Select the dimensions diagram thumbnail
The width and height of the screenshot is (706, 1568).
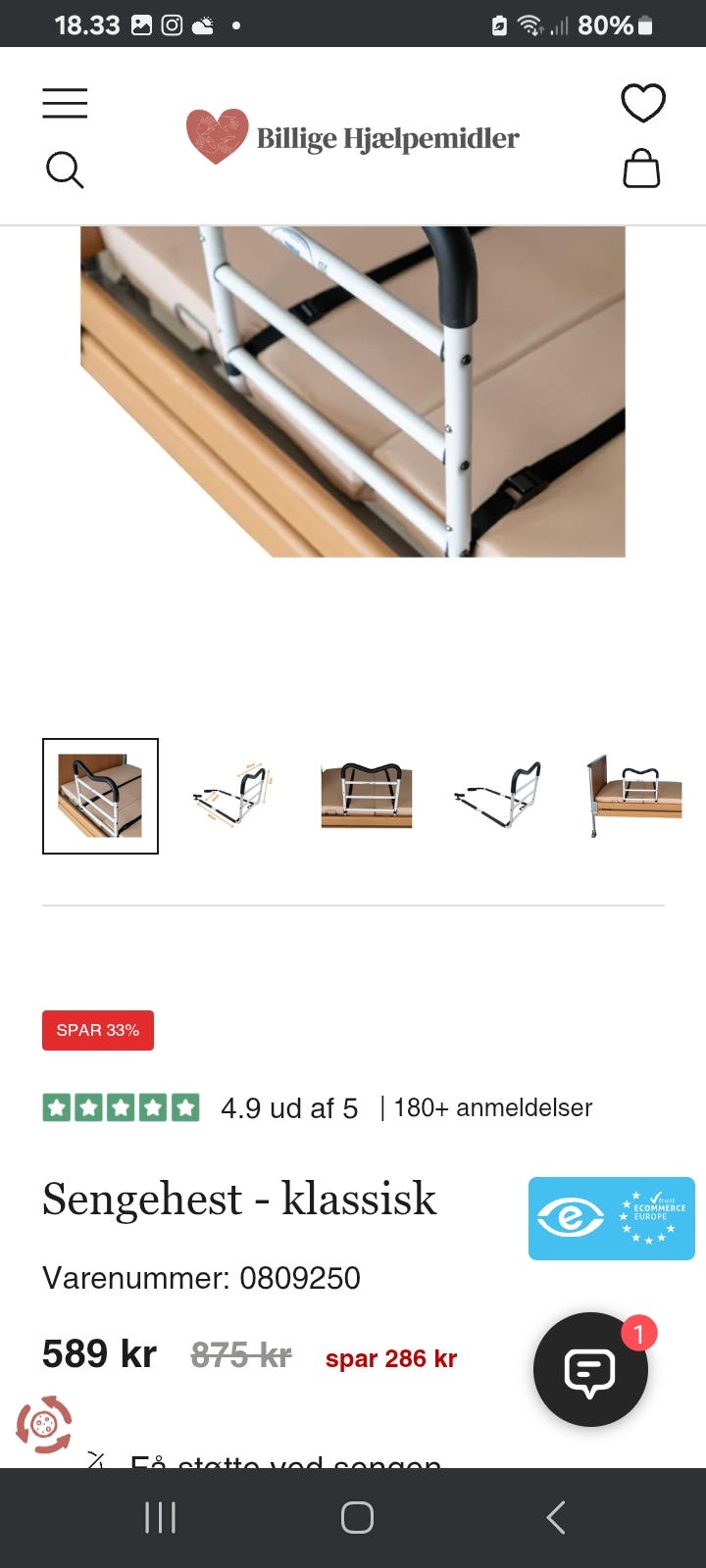point(232,795)
